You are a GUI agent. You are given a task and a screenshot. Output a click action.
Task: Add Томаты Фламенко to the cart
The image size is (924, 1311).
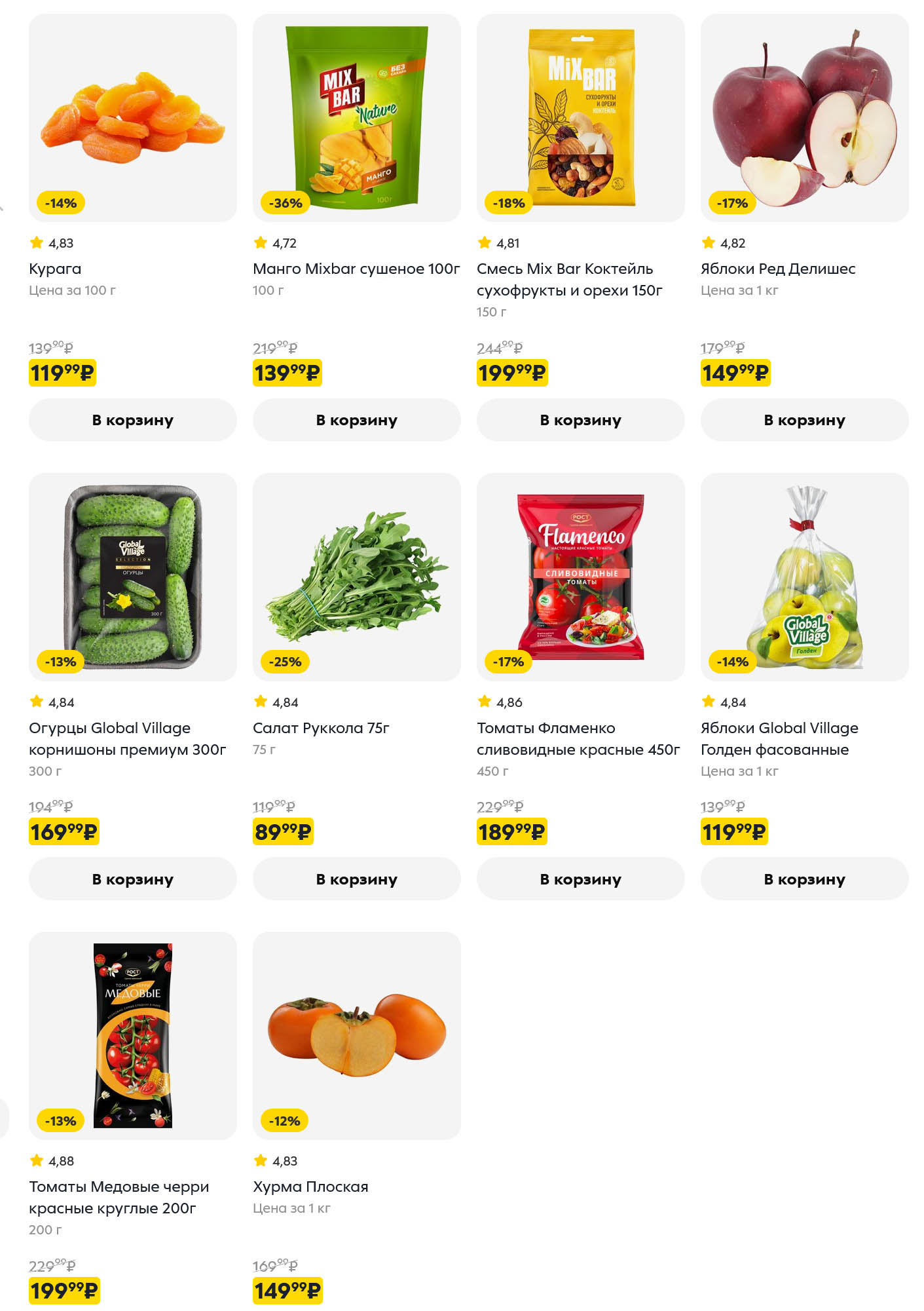(580, 879)
